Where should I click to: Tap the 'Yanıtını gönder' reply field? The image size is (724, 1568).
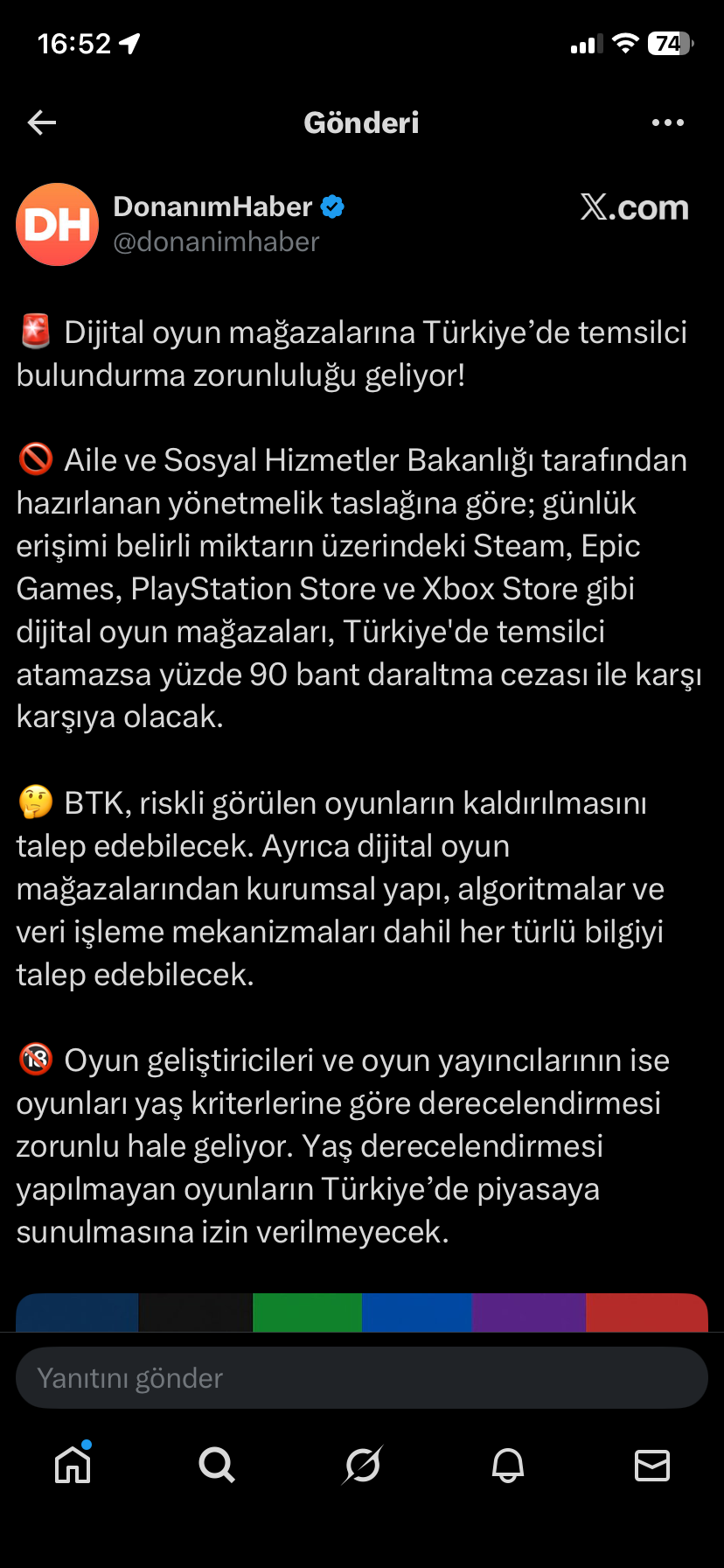(x=362, y=1378)
